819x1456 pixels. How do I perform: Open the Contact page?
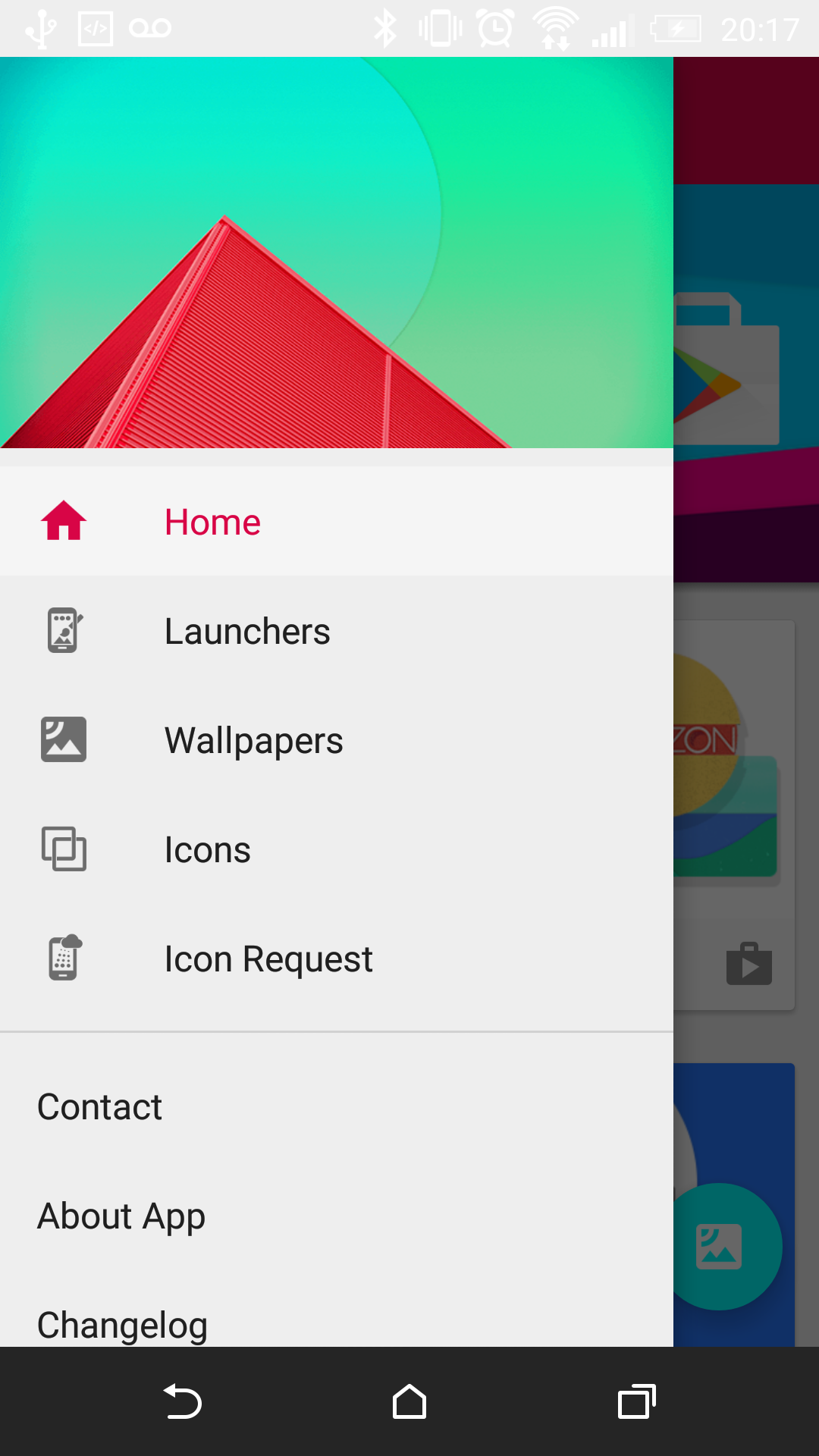[x=99, y=1106]
